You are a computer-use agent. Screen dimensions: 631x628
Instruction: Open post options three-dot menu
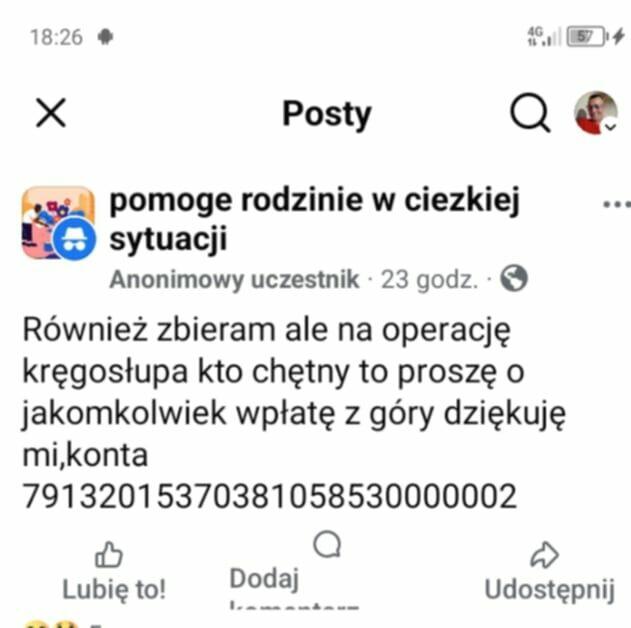click(616, 204)
